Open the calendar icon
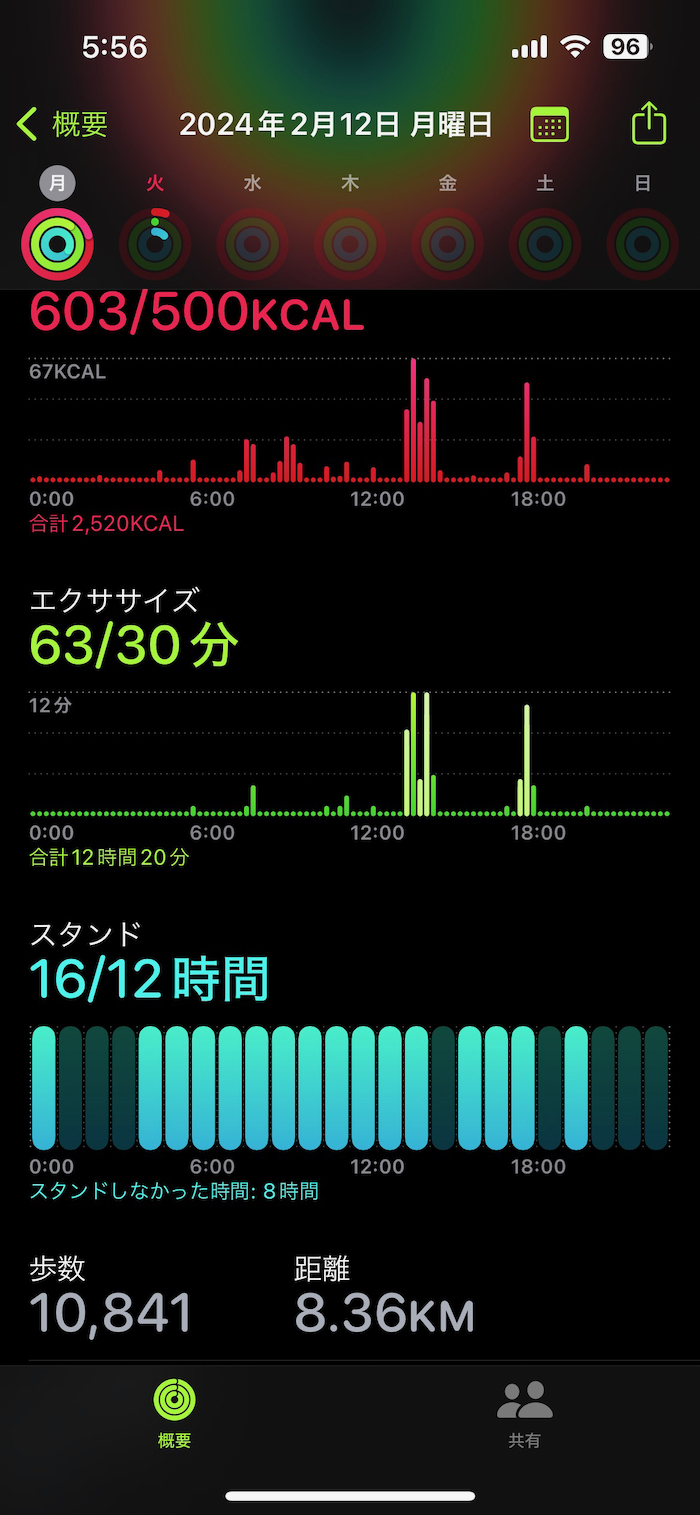This screenshot has height=1515, width=700. click(x=549, y=125)
